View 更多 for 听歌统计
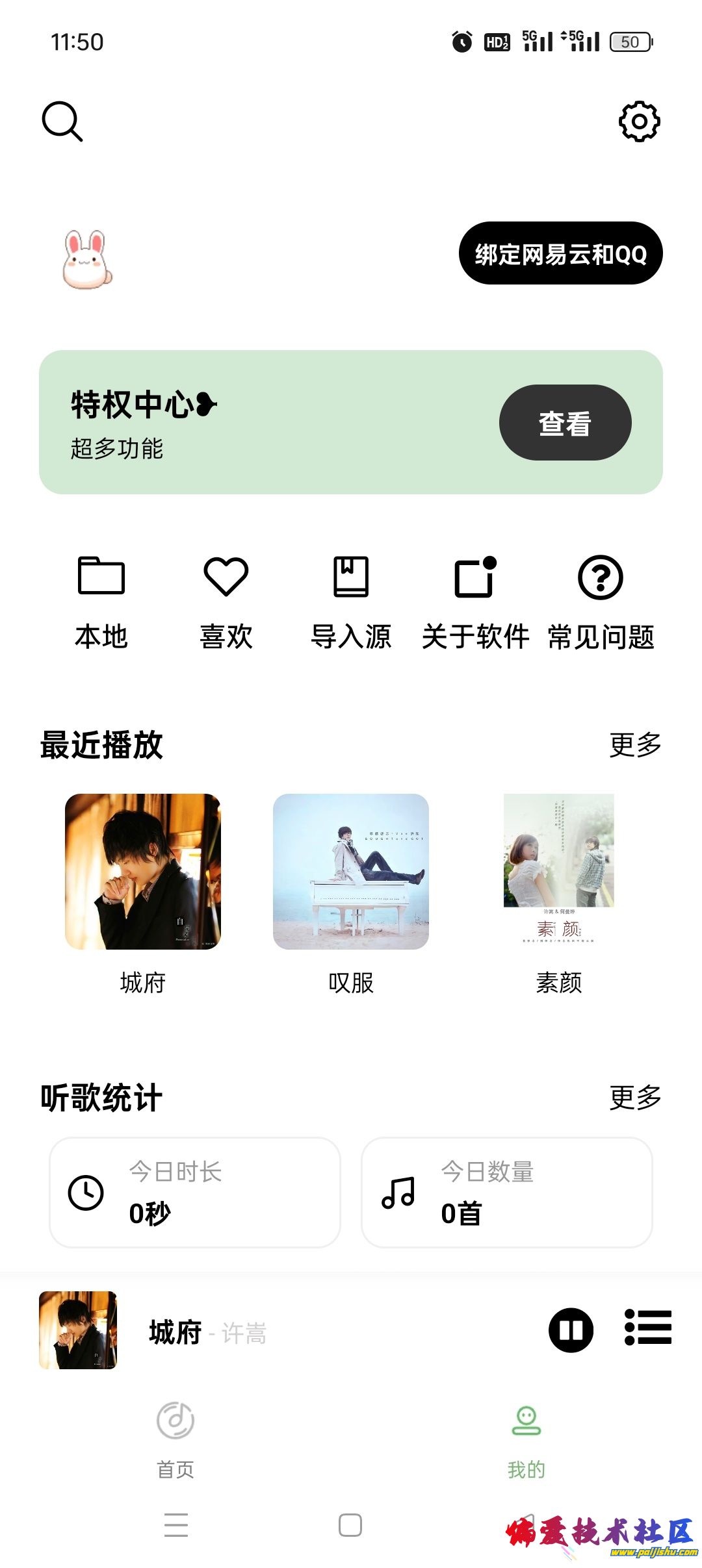Viewport: 702px width, 1568px height. 635,1098
